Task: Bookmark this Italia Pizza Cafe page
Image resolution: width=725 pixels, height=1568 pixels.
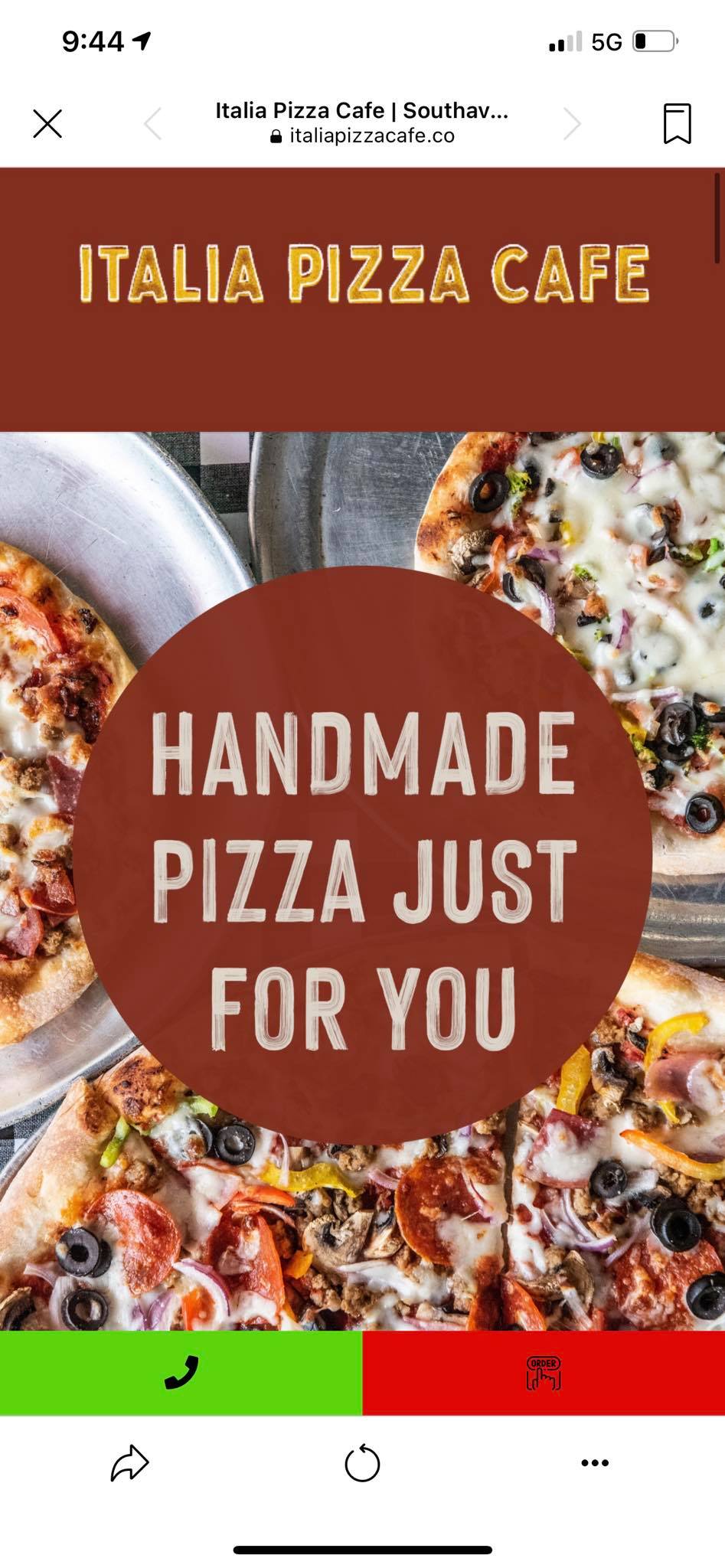Action: pyautogui.click(x=677, y=123)
